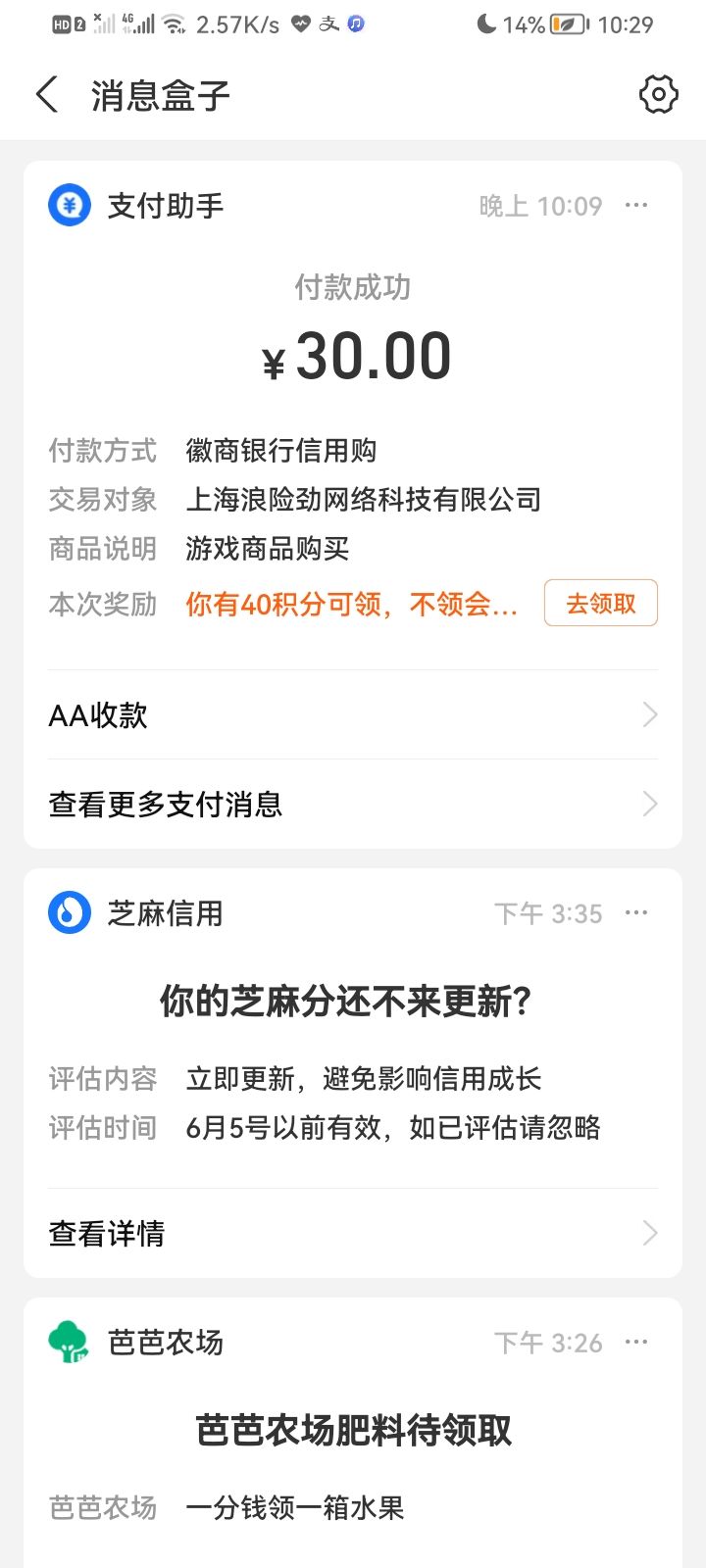The width and height of the screenshot is (706, 1568).
Task: Open 查看更多支付消息
Action: point(353,805)
